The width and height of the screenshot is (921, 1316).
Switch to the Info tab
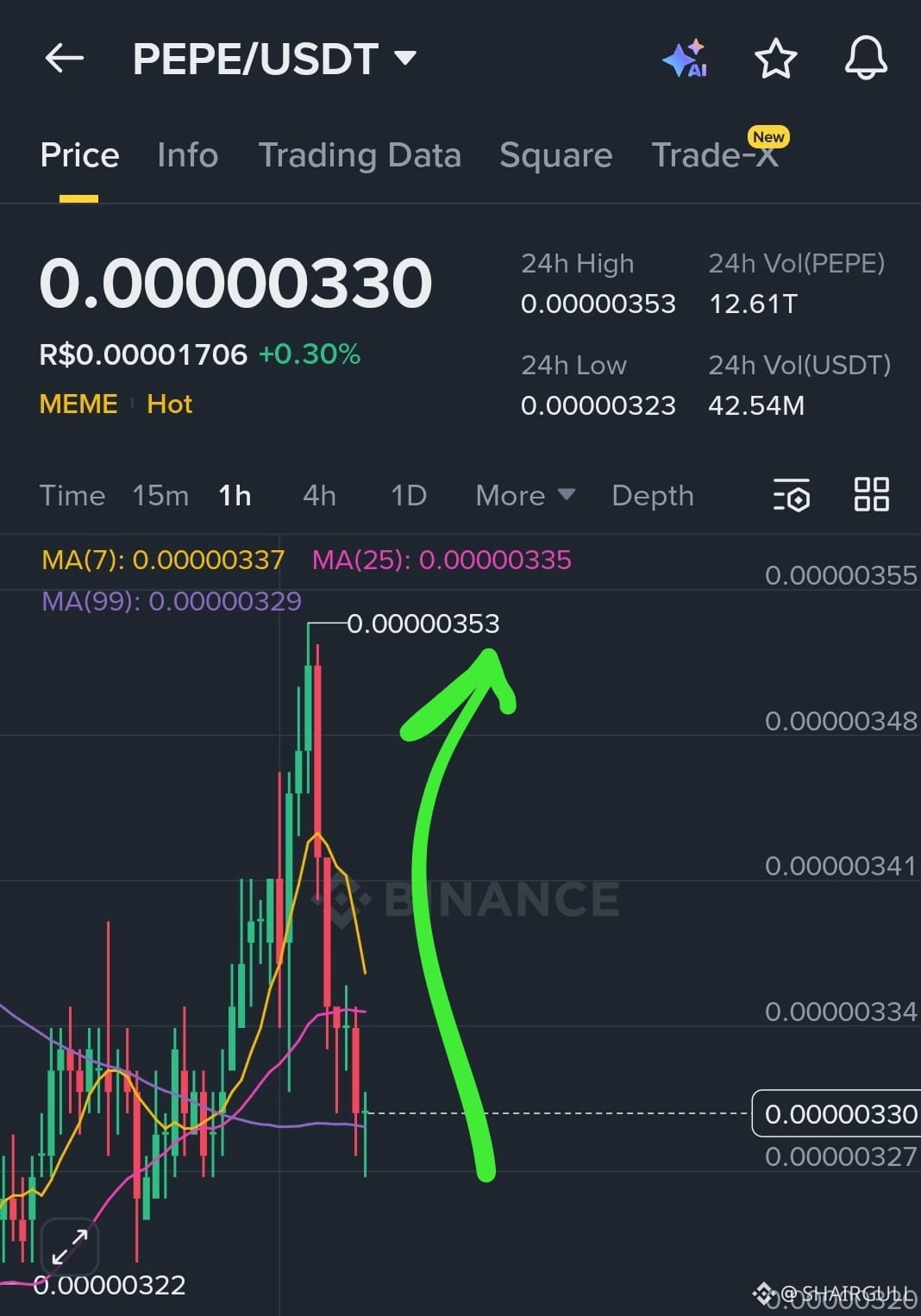tap(187, 155)
